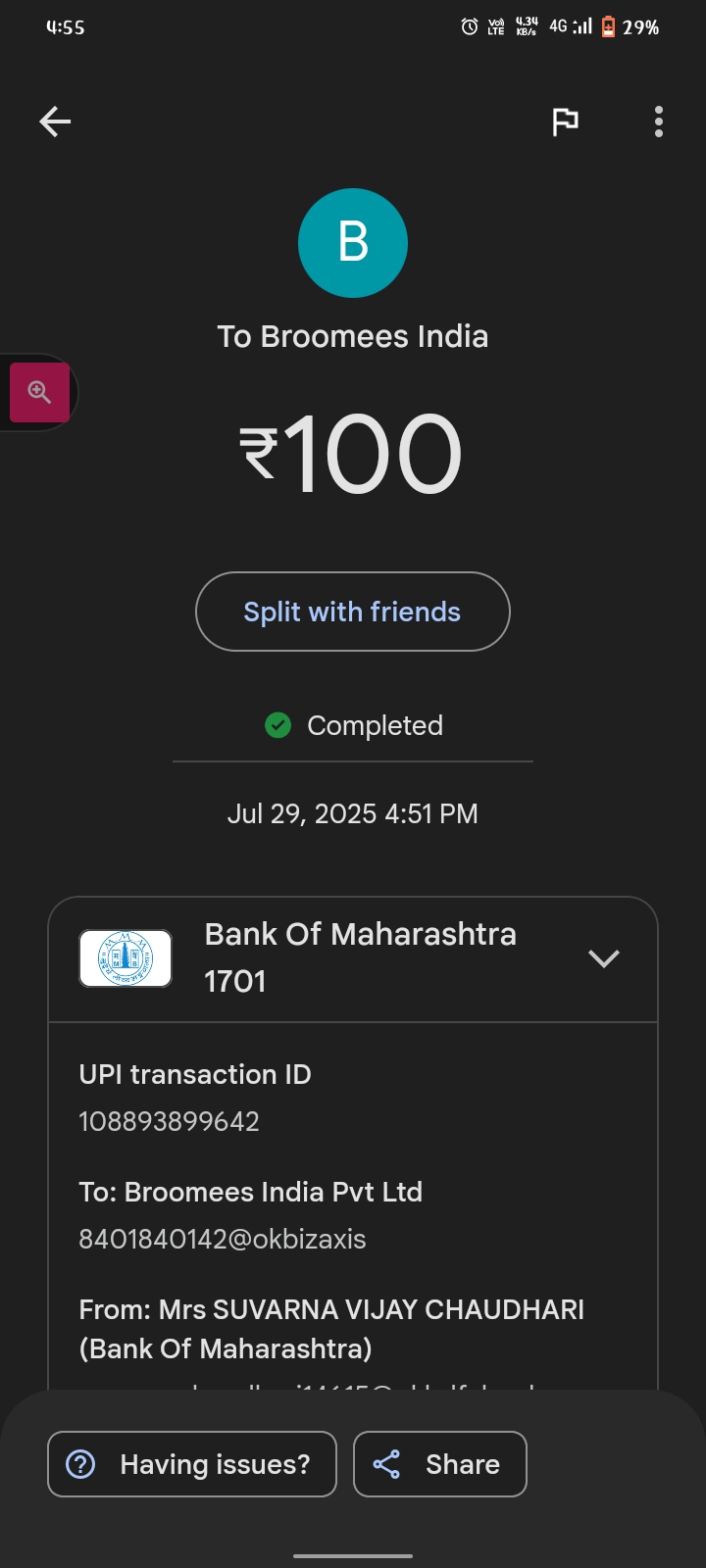The height and width of the screenshot is (1568, 706).
Task: Go back using the top-left arrow
Action: (55, 122)
